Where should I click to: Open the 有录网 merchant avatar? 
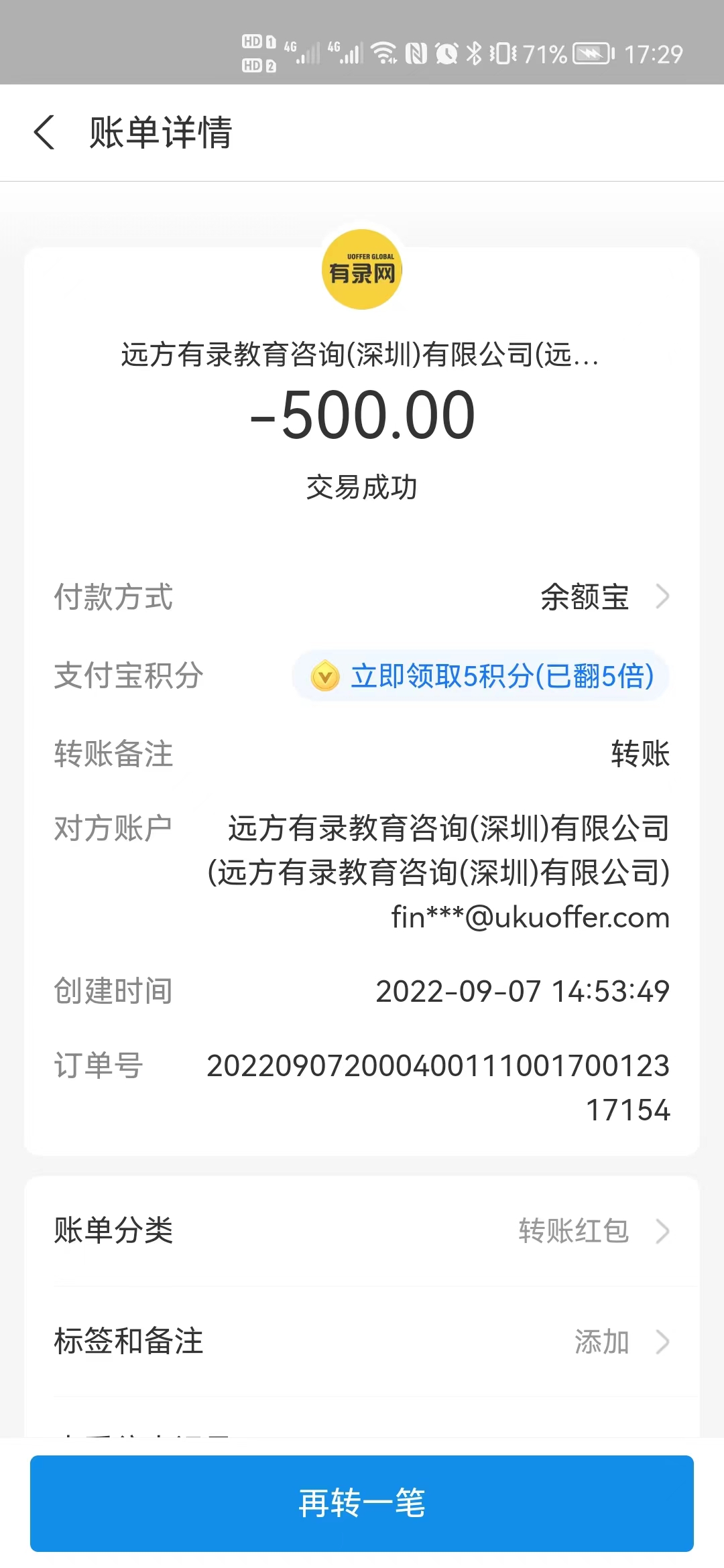[362, 269]
